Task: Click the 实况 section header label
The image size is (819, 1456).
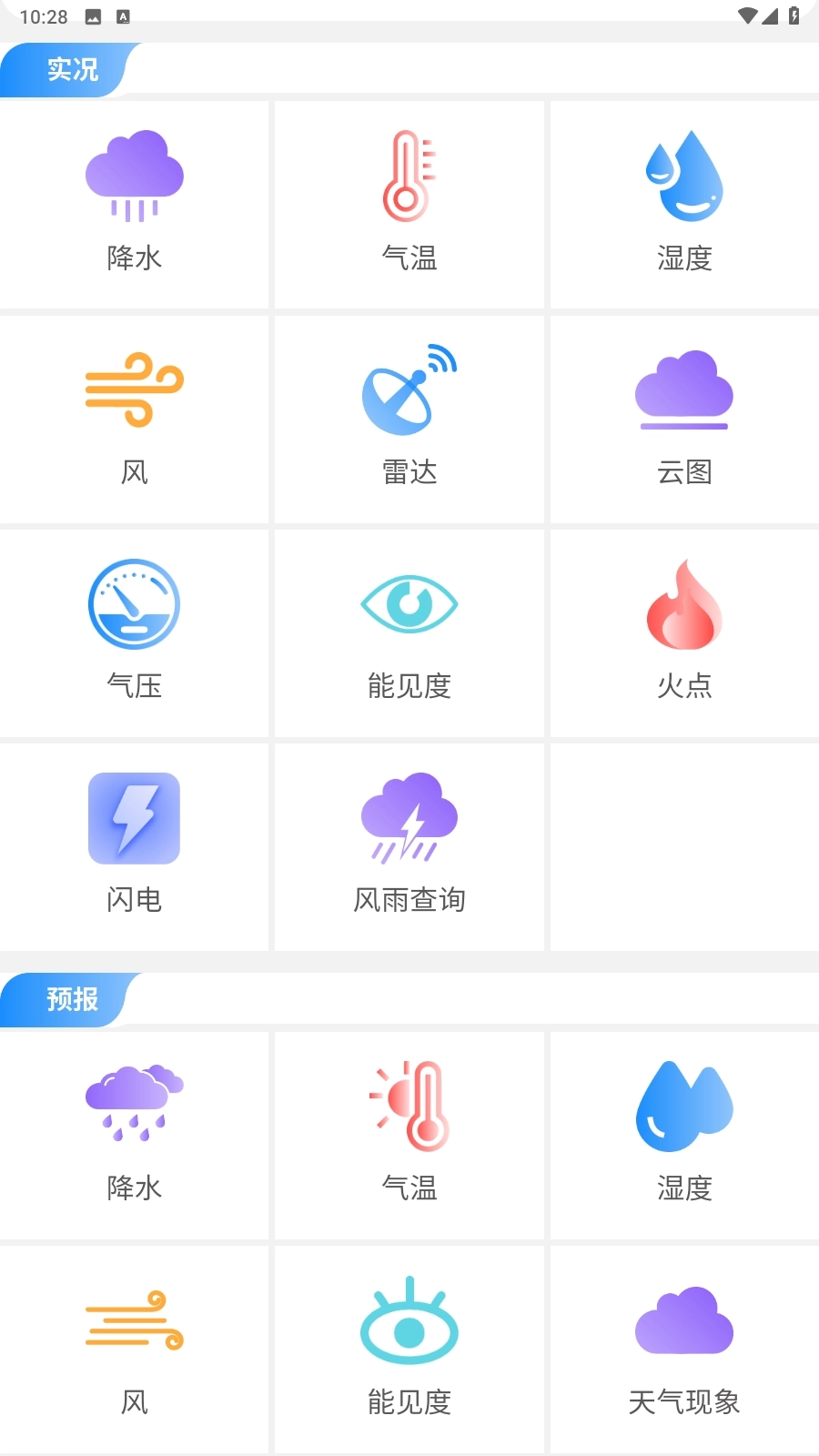Action: pyautogui.click(x=72, y=69)
